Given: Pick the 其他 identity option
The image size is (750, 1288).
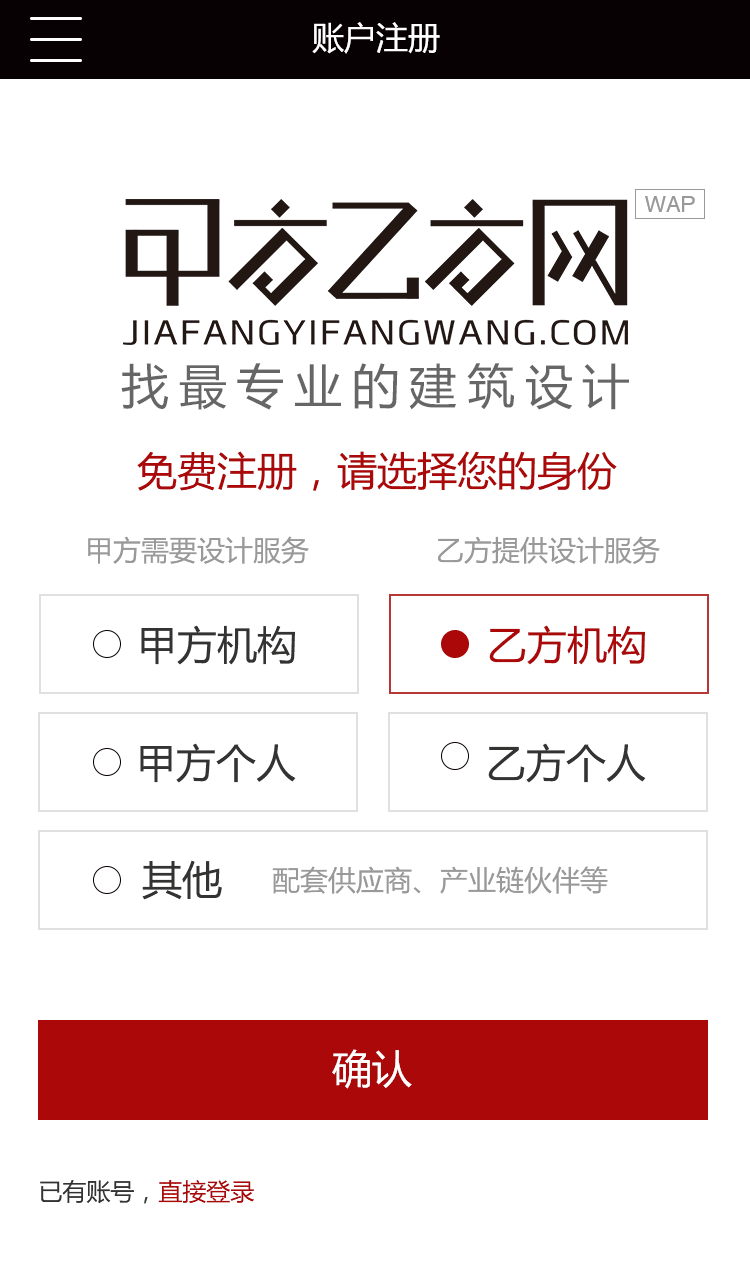Looking at the screenshot, I should coord(372,880).
